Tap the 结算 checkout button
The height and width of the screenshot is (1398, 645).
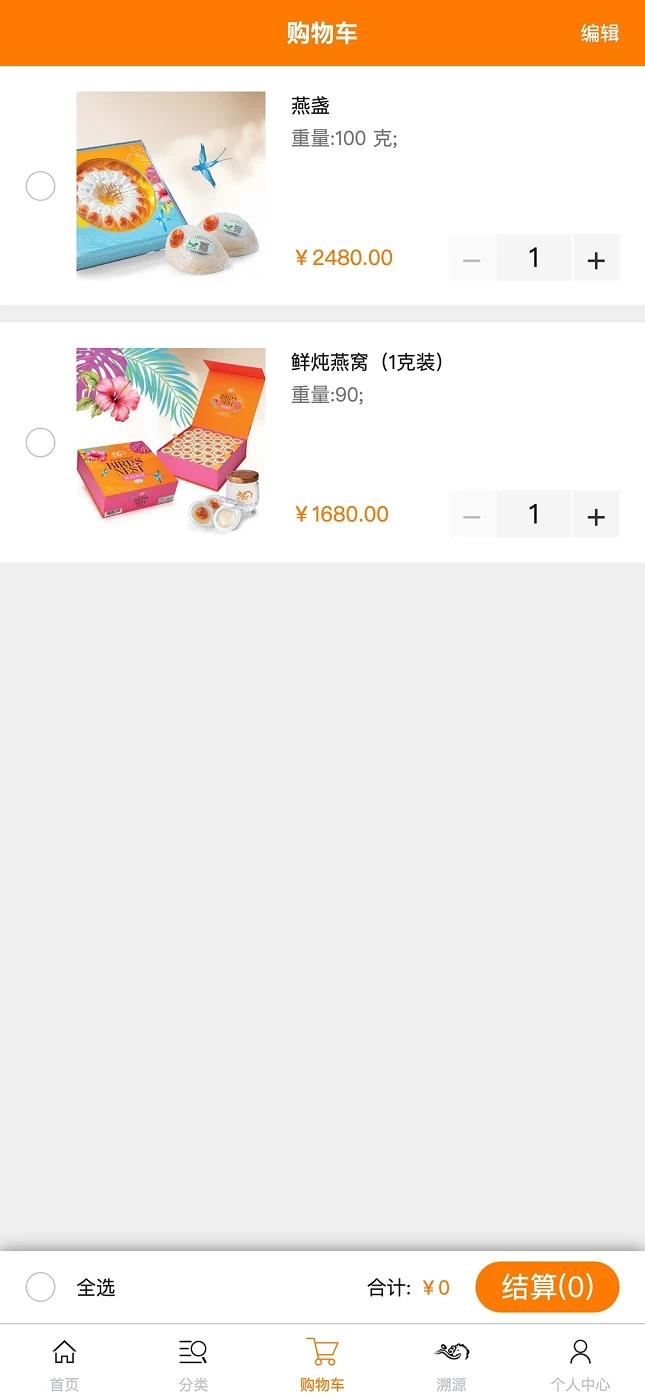[547, 1287]
